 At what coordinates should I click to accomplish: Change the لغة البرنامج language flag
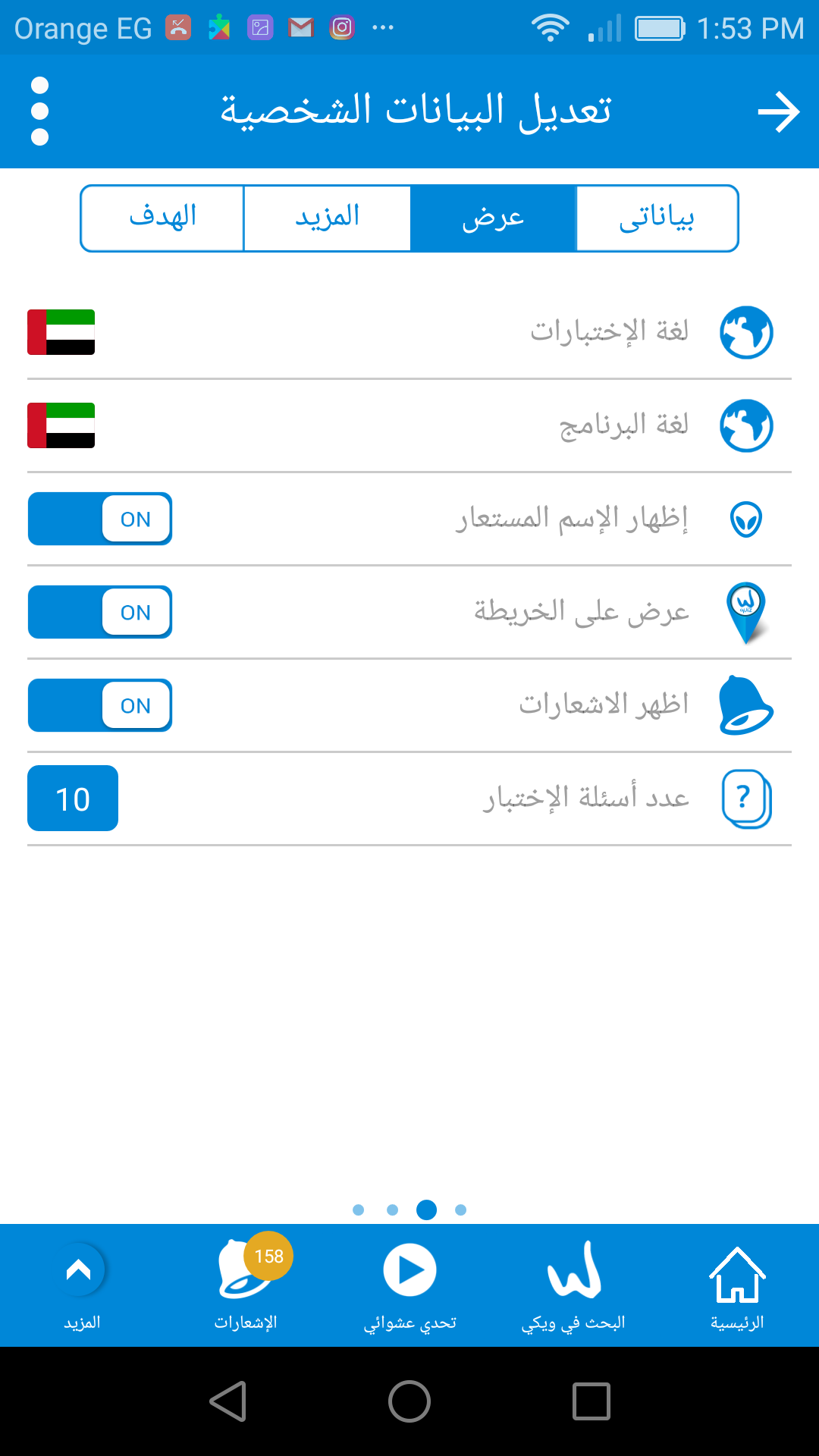point(61,425)
